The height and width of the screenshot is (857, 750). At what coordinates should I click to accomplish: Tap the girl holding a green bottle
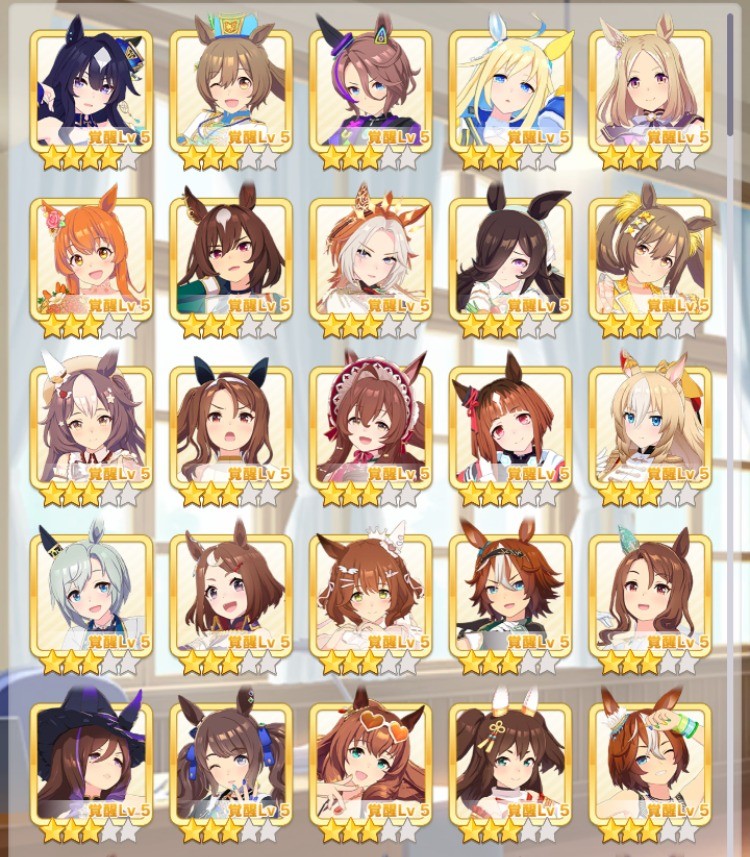pyautogui.click(x=651, y=762)
